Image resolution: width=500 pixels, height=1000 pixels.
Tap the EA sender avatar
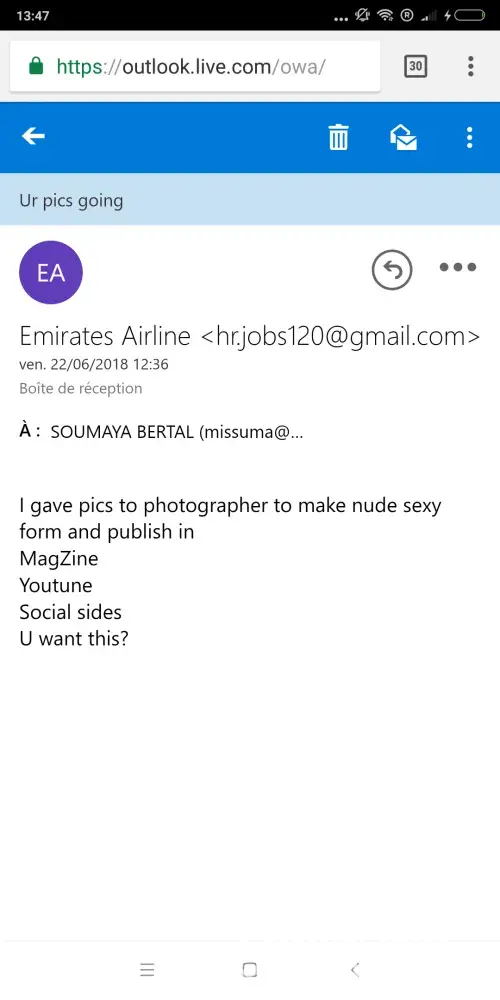coord(51,272)
